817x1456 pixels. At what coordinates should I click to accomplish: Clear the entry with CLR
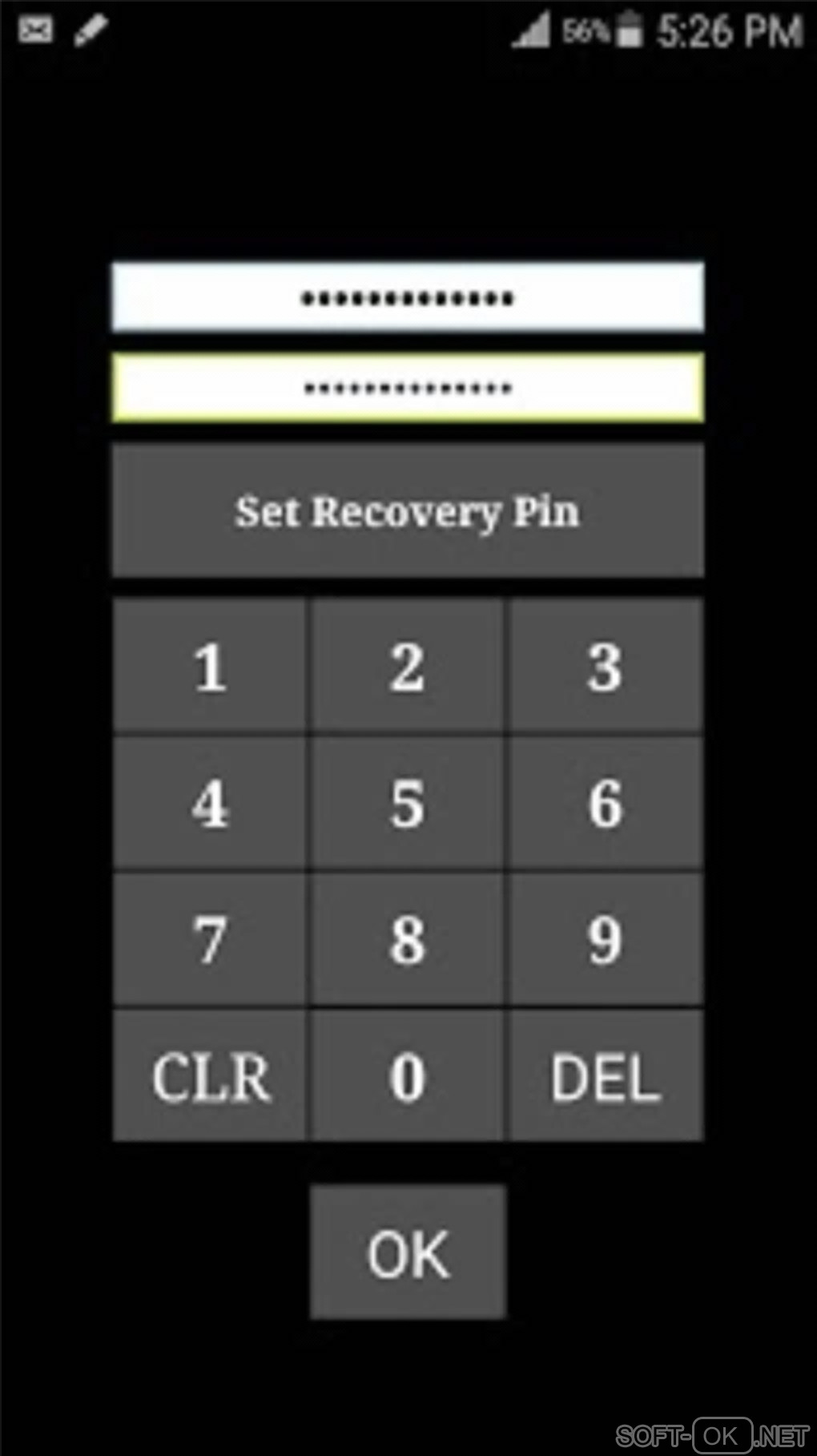tap(210, 1076)
